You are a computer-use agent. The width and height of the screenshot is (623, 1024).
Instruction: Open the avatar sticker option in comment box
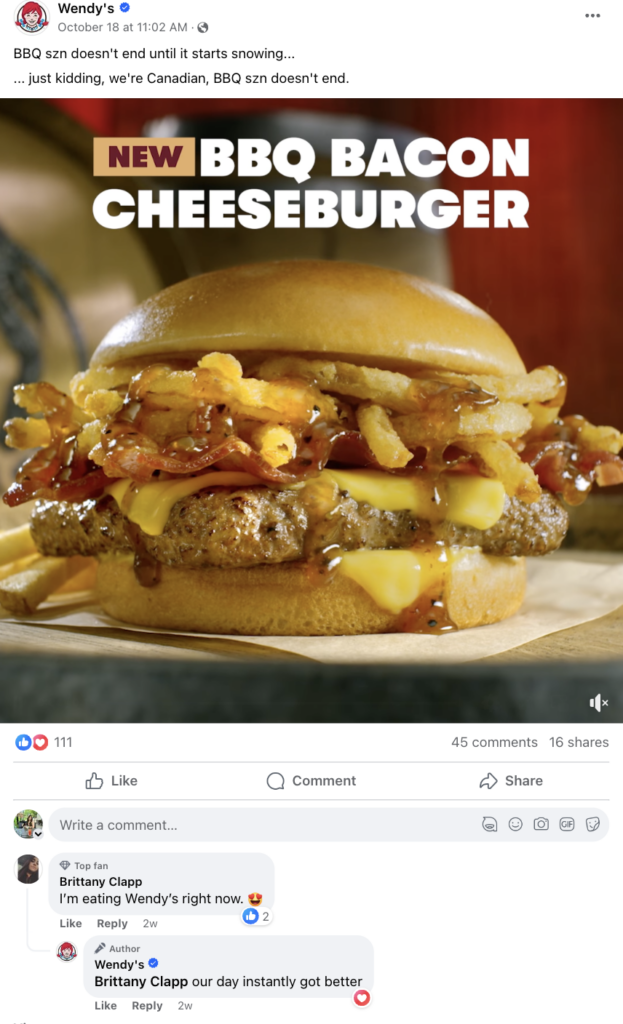tap(489, 824)
